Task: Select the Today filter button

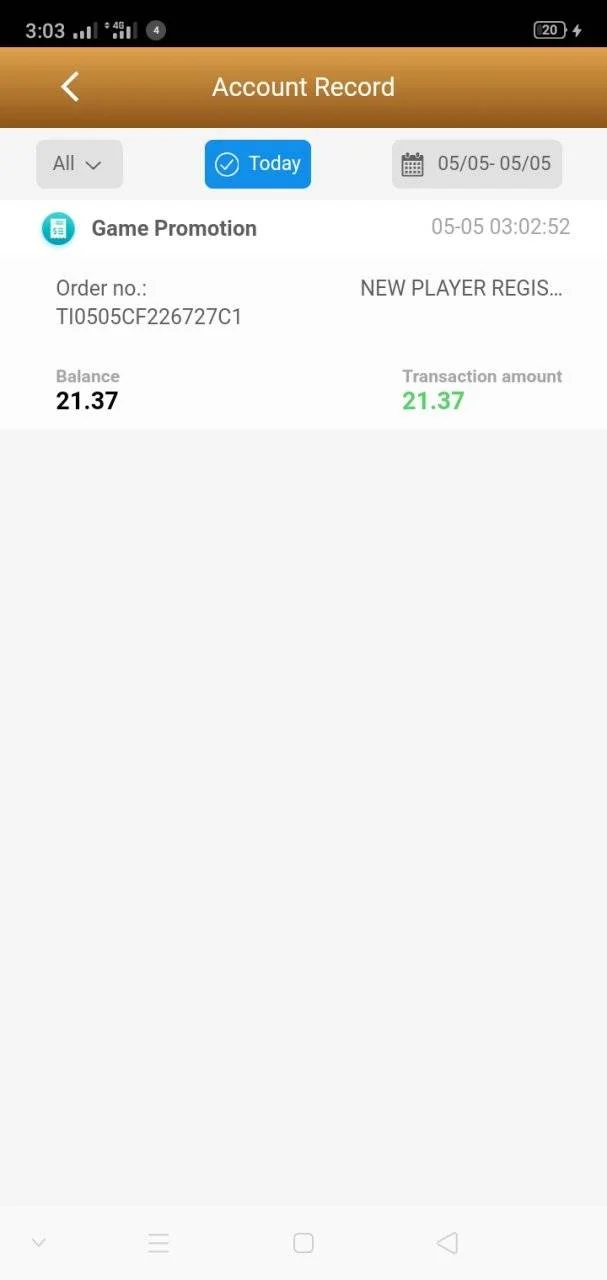Action: click(258, 164)
